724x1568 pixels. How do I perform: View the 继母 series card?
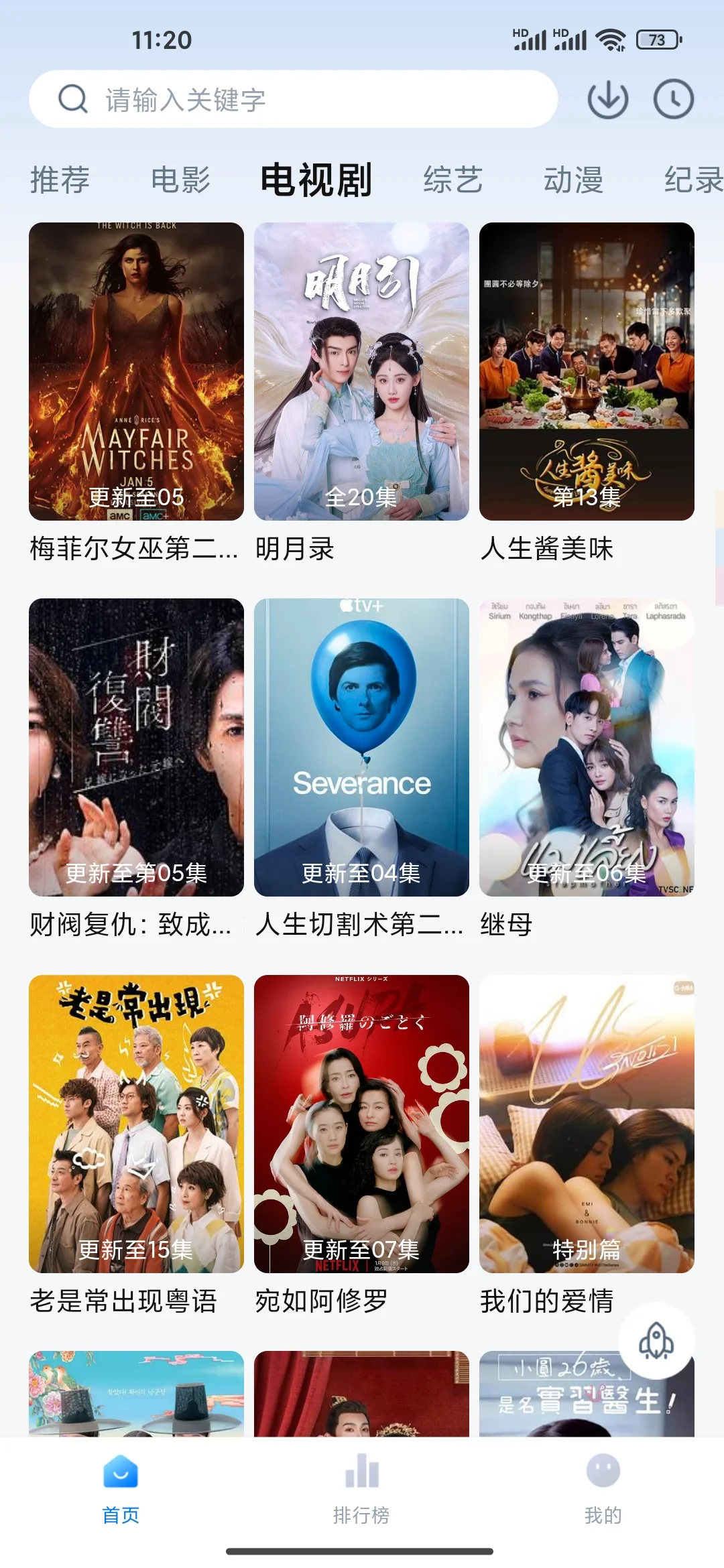[587, 747]
